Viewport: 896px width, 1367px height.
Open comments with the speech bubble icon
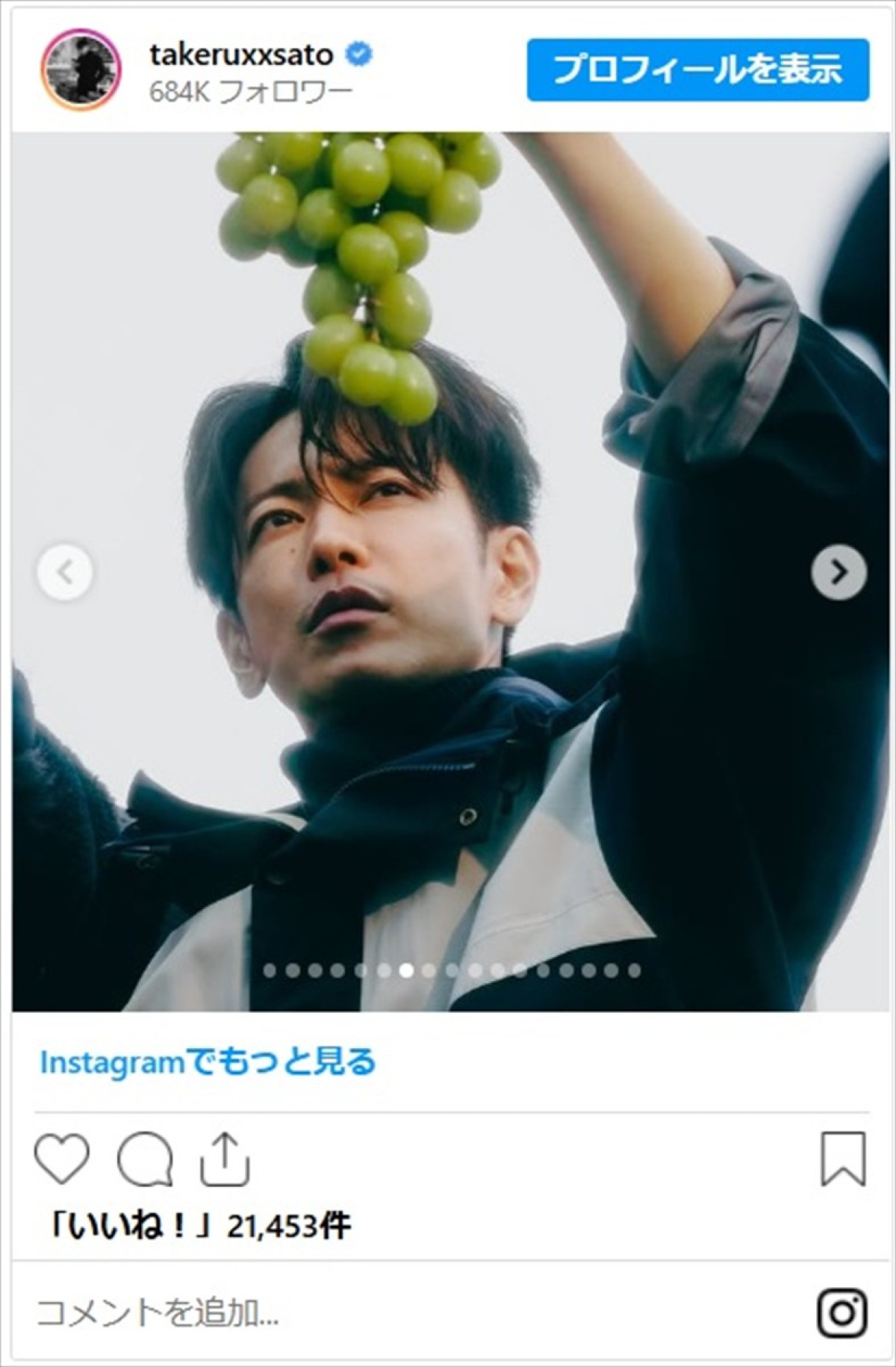[x=145, y=1159]
